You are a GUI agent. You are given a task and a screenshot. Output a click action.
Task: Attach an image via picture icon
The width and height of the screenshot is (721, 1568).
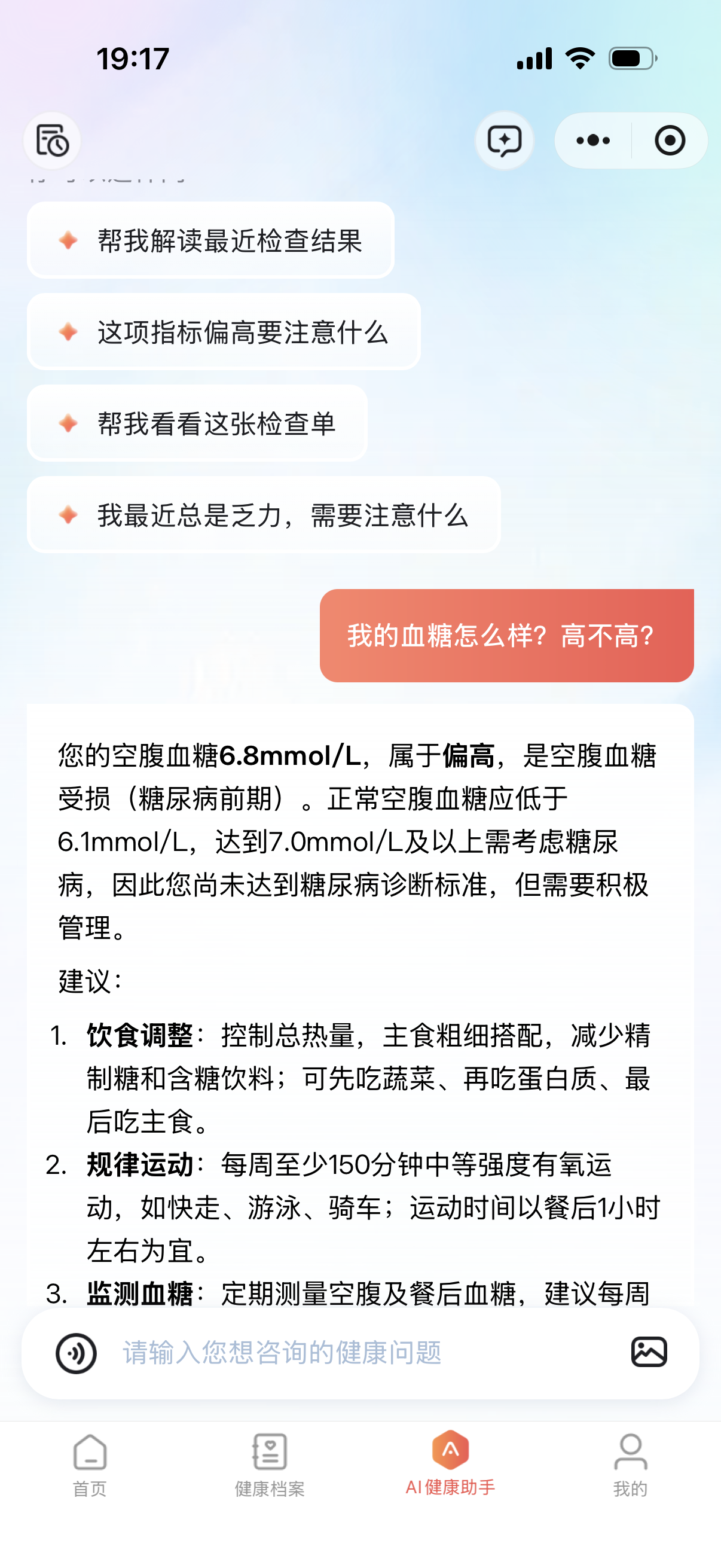click(x=649, y=1352)
